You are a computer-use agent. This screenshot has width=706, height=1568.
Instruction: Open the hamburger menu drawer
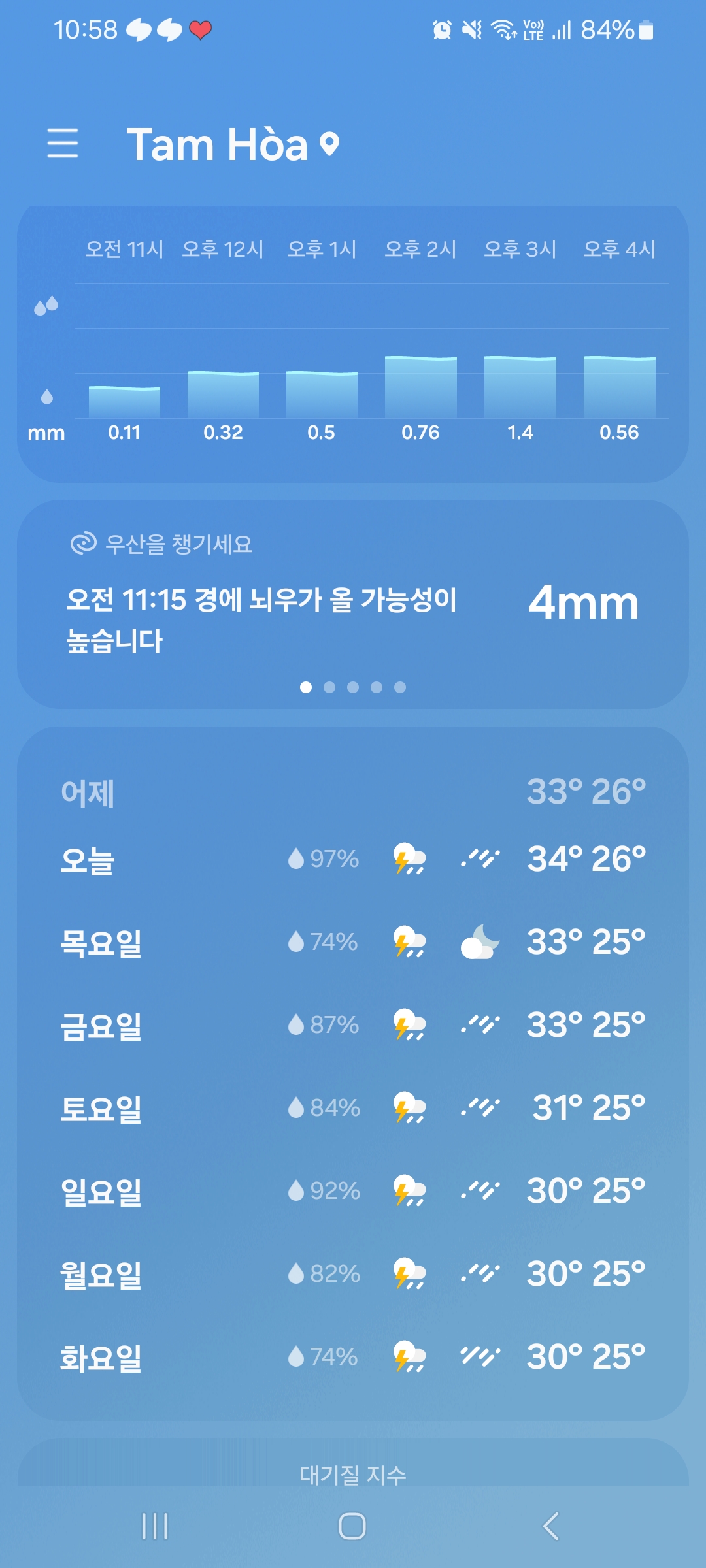coord(63,143)
